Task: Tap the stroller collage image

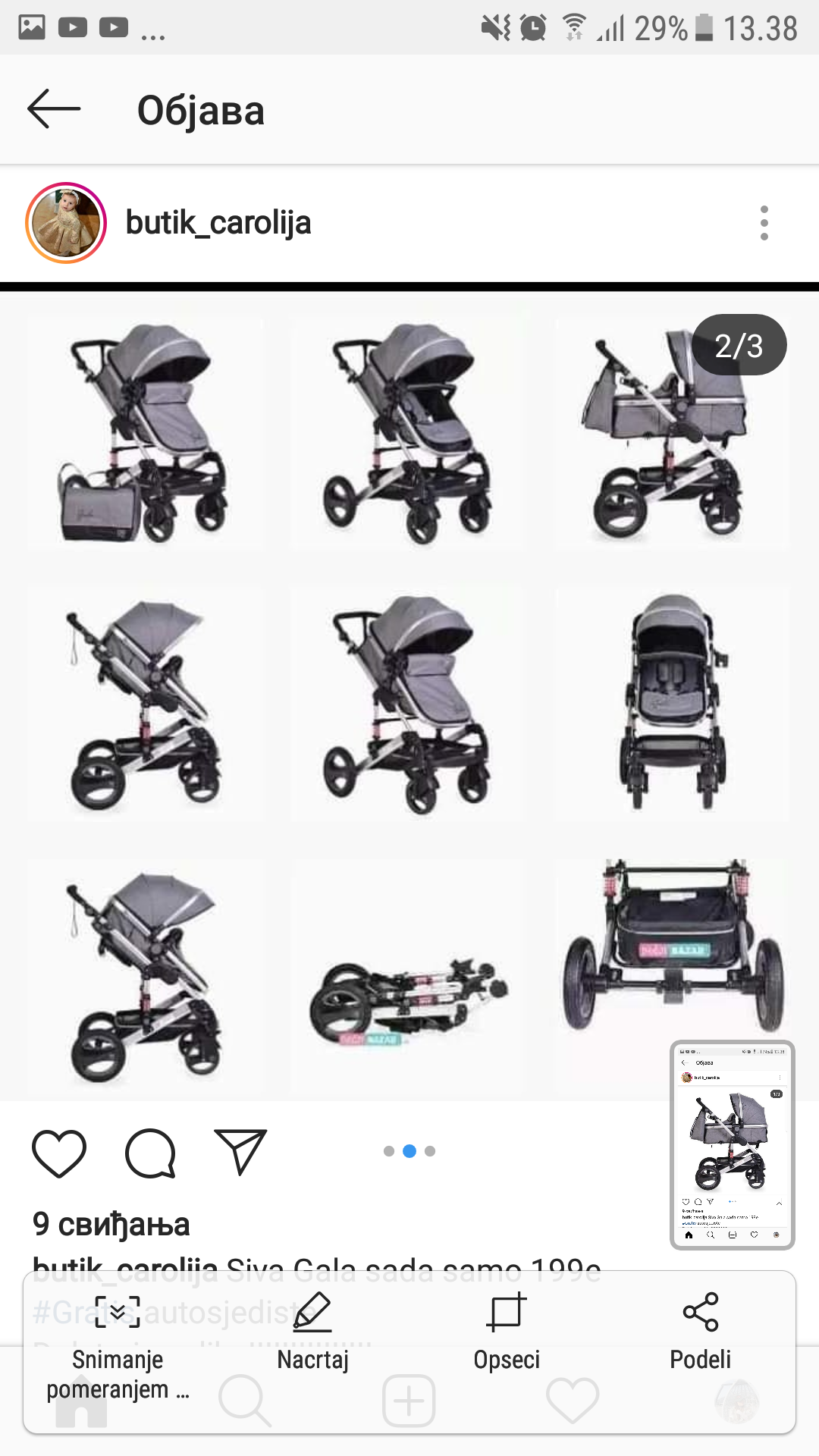Action: pos(409,696)
